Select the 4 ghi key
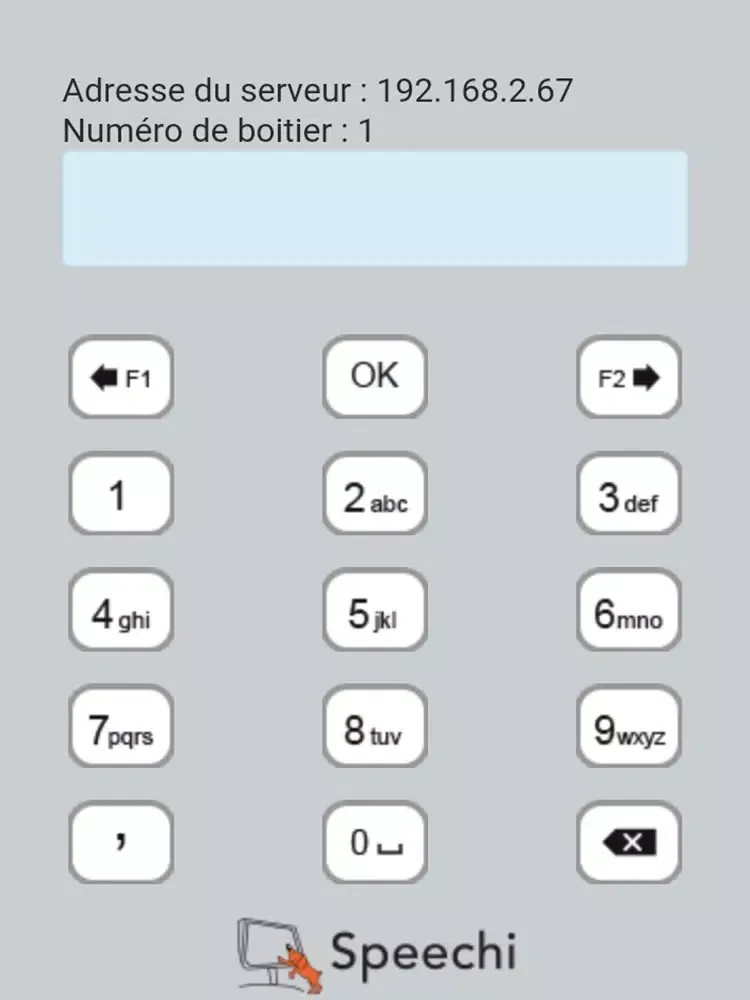This screenshot has width=750, height=1000. point(121,610)
